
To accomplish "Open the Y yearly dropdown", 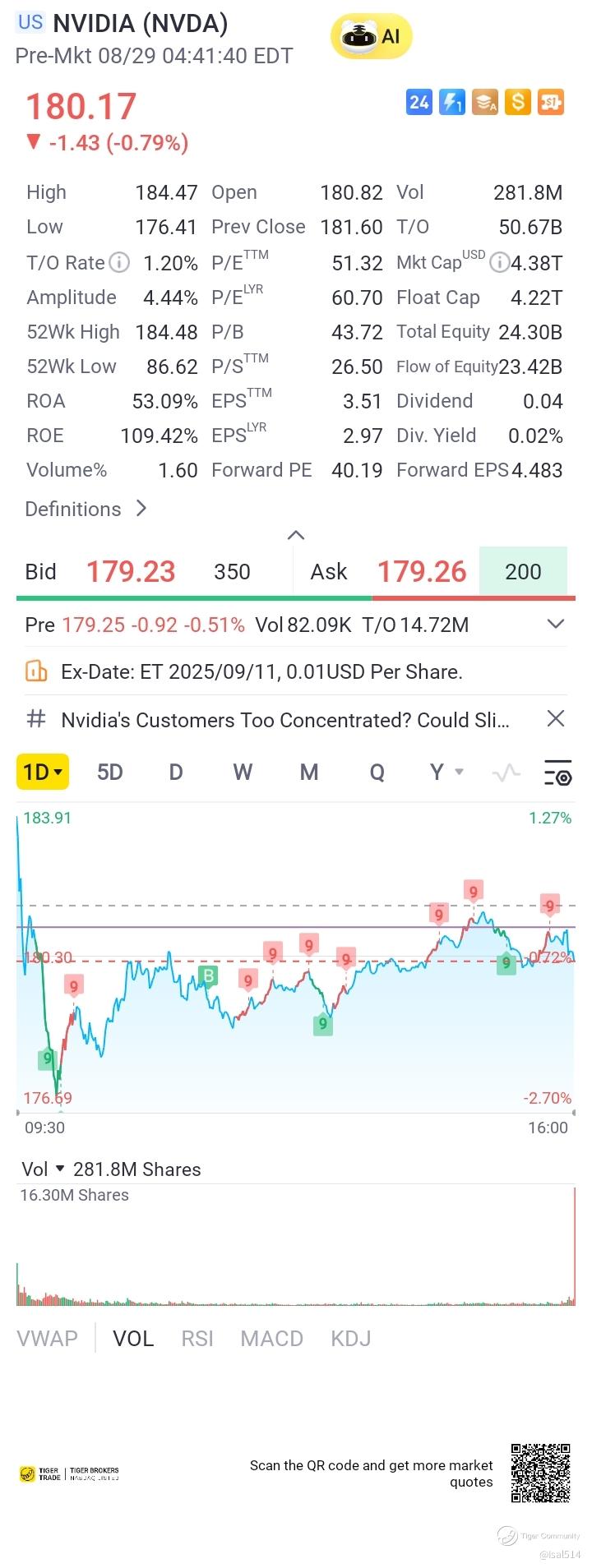I will pos(446,772).
